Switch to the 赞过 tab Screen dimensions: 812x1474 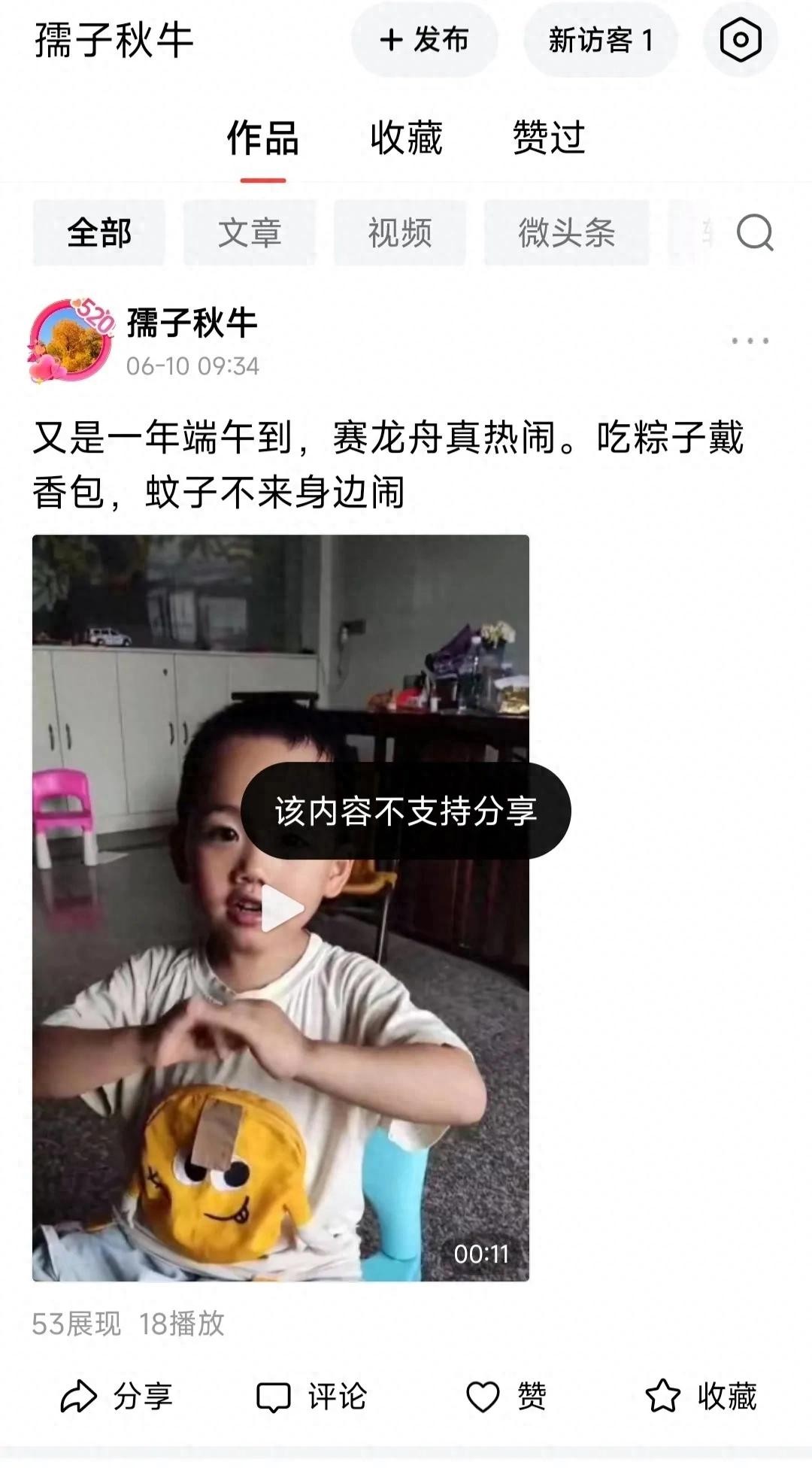(549, 139)
